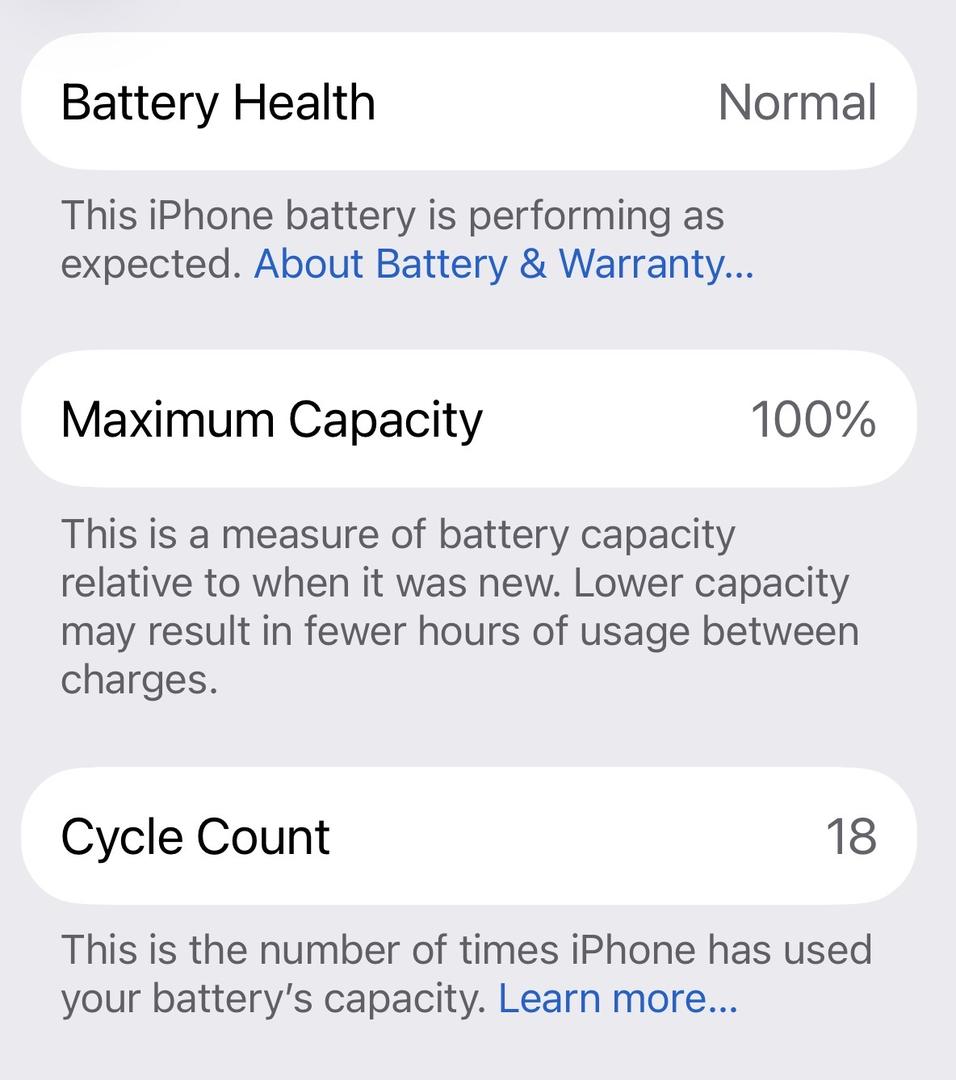Screen dimensions: 956x1080
Task: Tap Learn more about cycle count
Action: click(x=617, y=998)
